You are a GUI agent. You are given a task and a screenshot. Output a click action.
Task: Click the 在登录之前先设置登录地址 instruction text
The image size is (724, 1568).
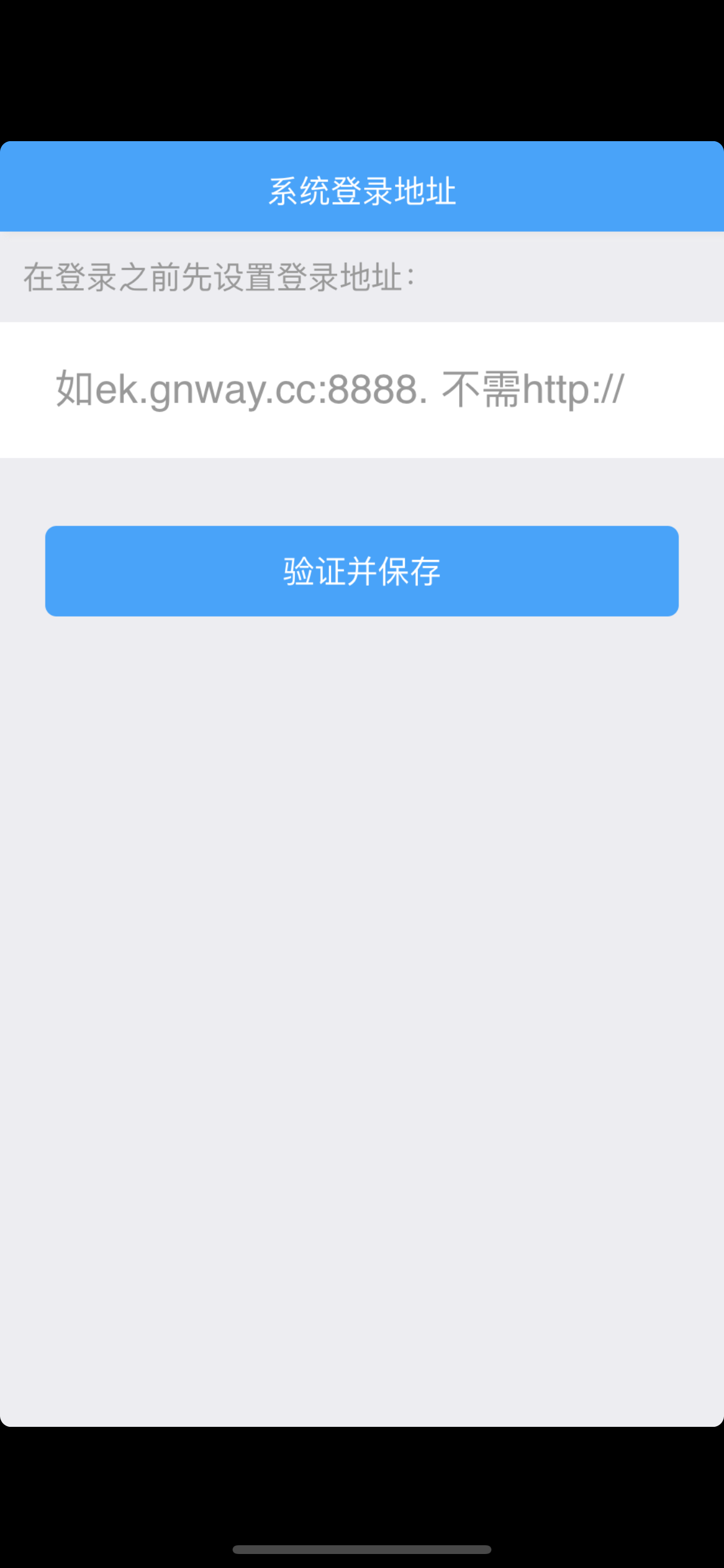point(219,277)
